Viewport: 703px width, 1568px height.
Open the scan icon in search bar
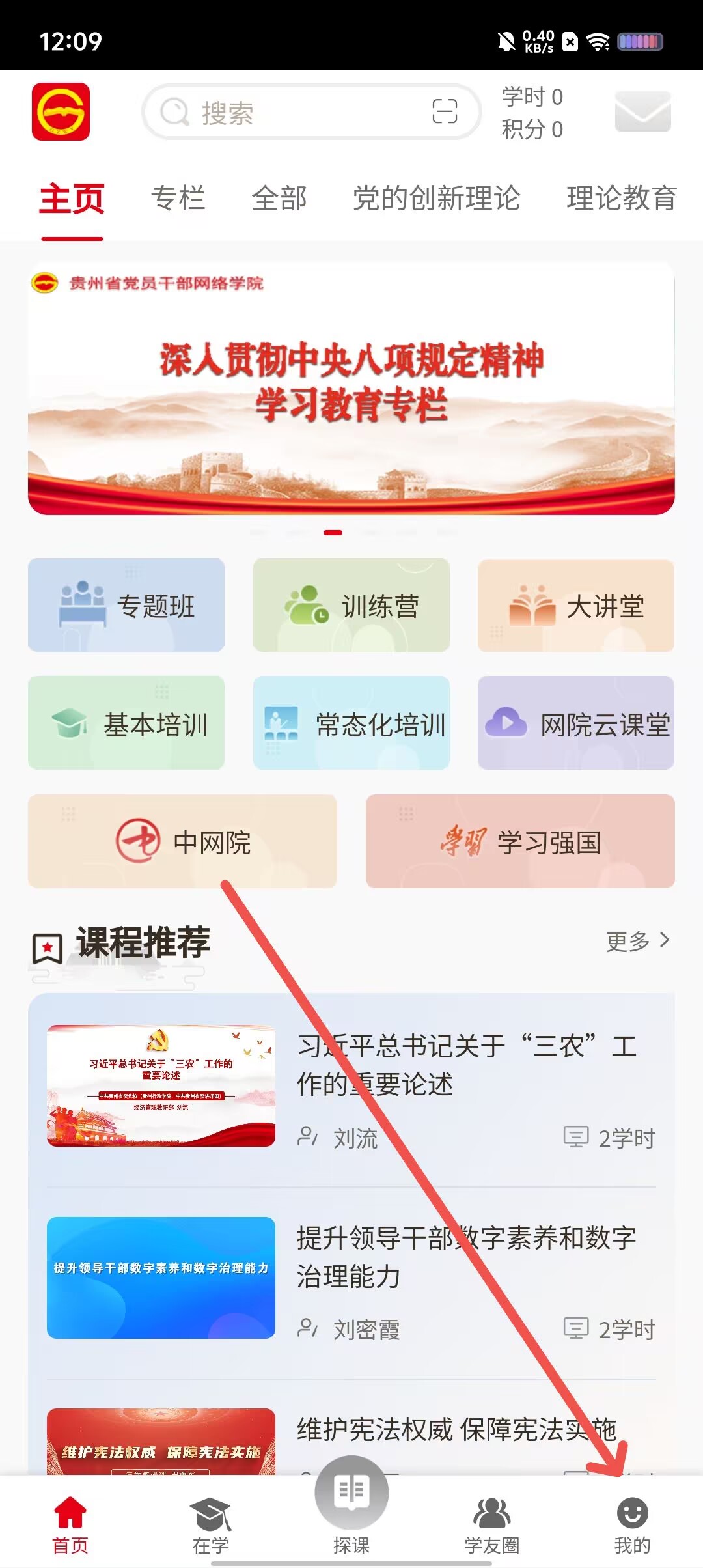coord(445,111)
